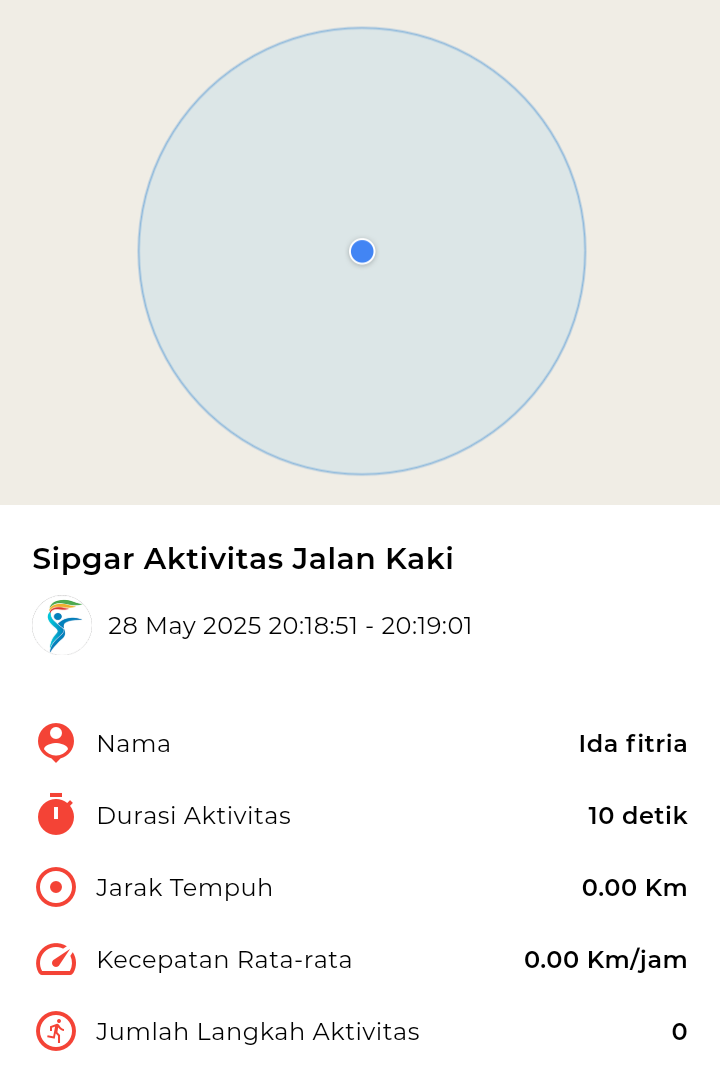720x1083 pixels.
Task: Select the participant name Ida fitria
Action: (x=634, y=743)
